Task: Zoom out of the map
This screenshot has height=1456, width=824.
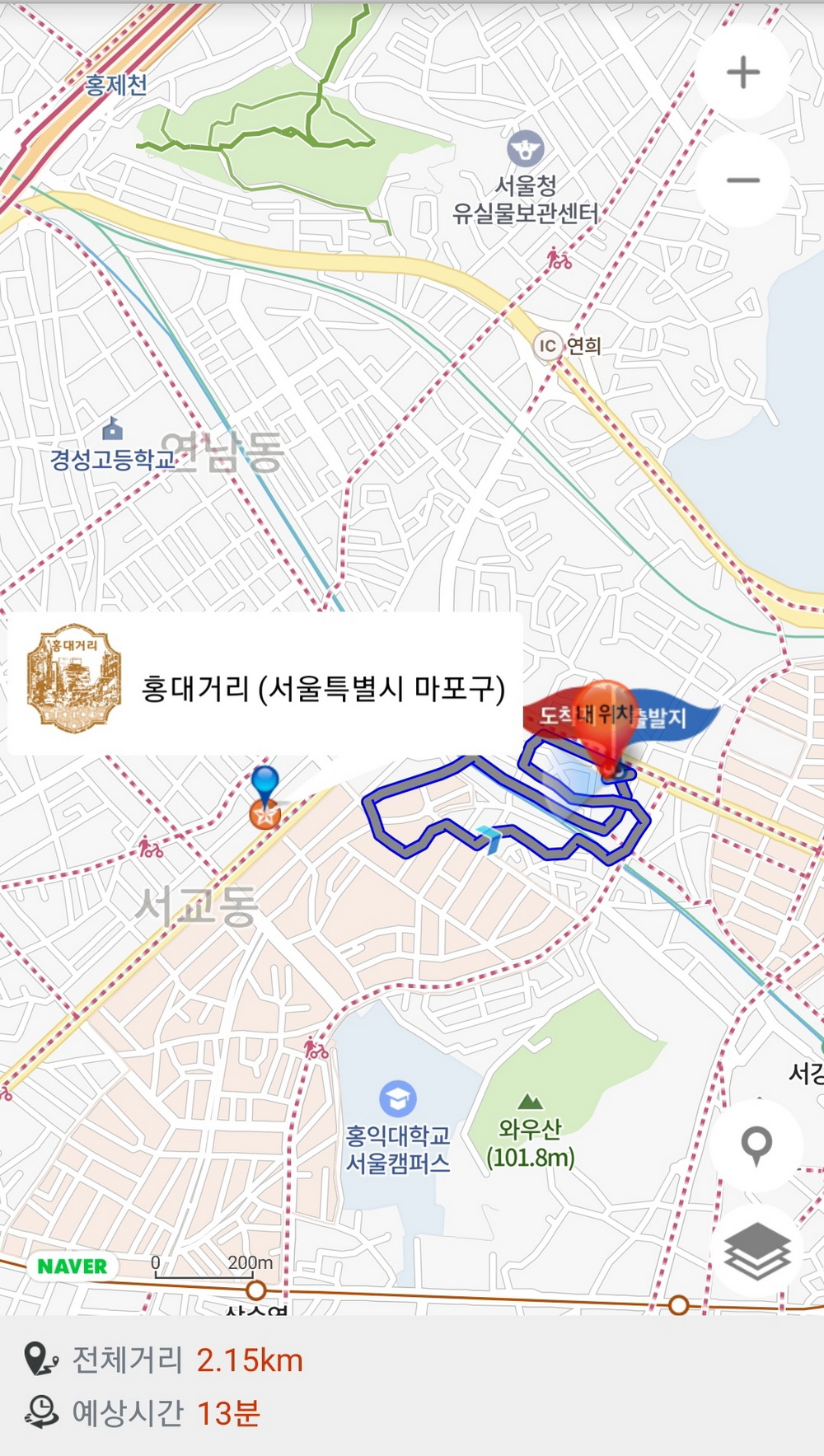Action: click(742, 180)
